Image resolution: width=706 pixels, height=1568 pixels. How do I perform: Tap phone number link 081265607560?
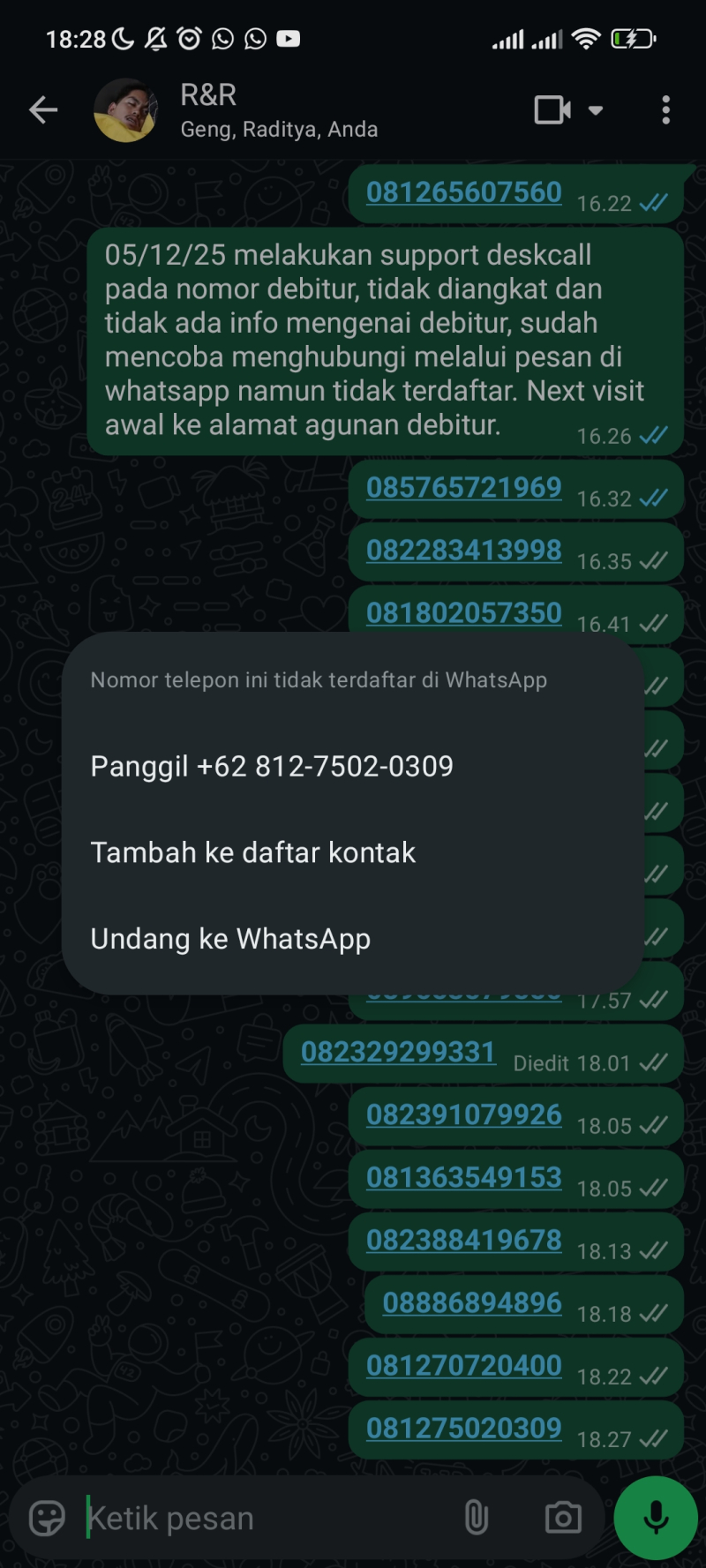click(463, 192)
